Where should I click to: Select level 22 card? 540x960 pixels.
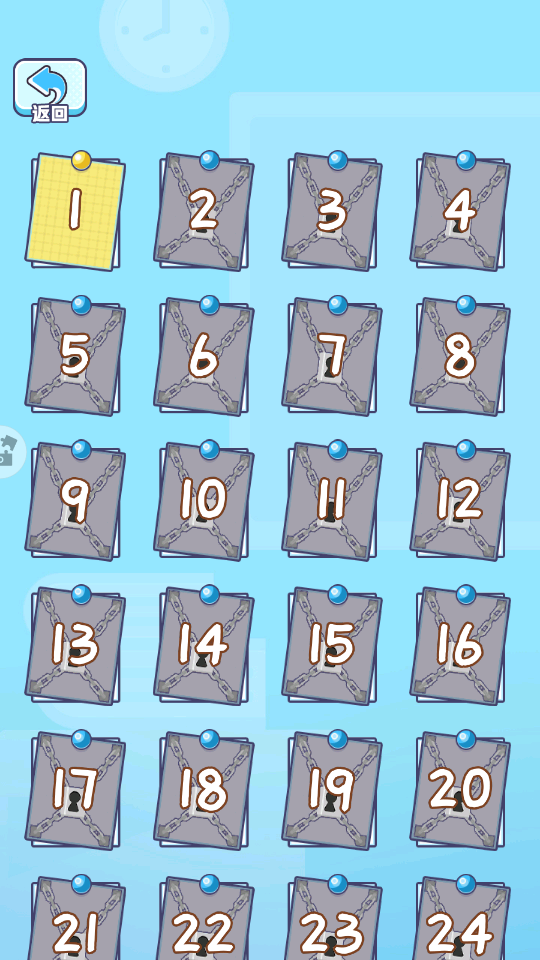pyautogui.click(x=204, y=918)
